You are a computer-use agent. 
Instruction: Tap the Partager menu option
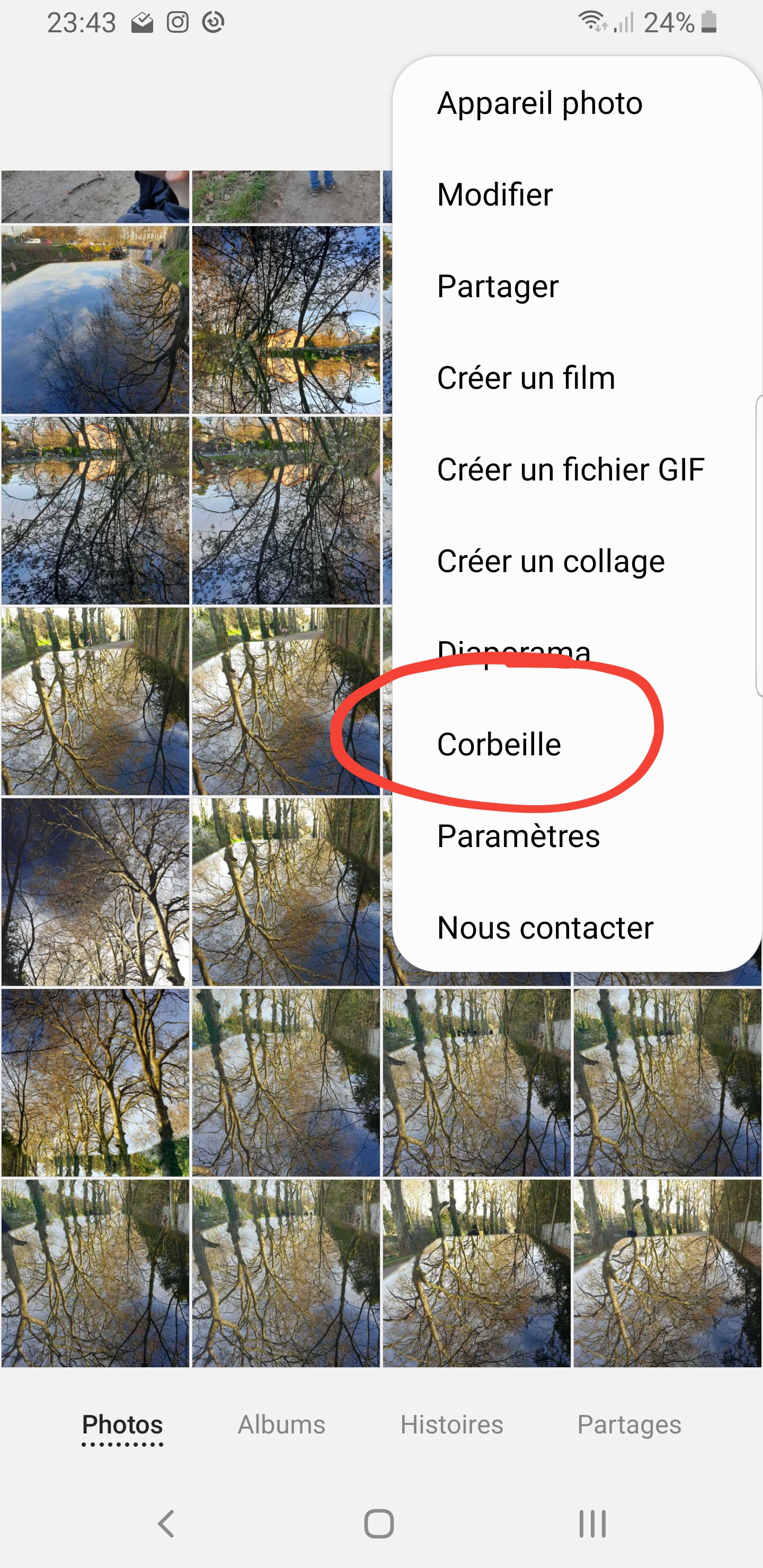[x=498, y=287]
